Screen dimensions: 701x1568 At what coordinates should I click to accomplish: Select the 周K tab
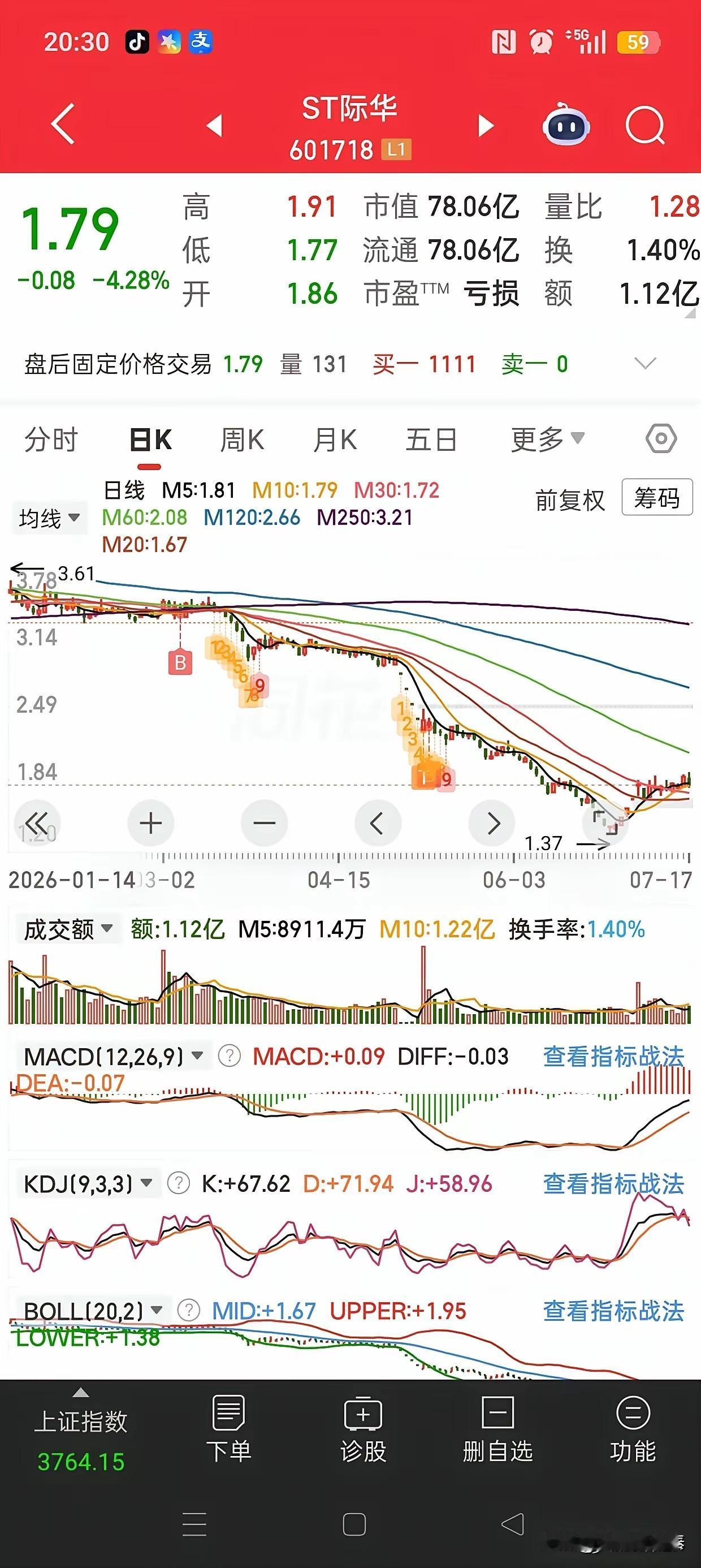pos(241,440)
